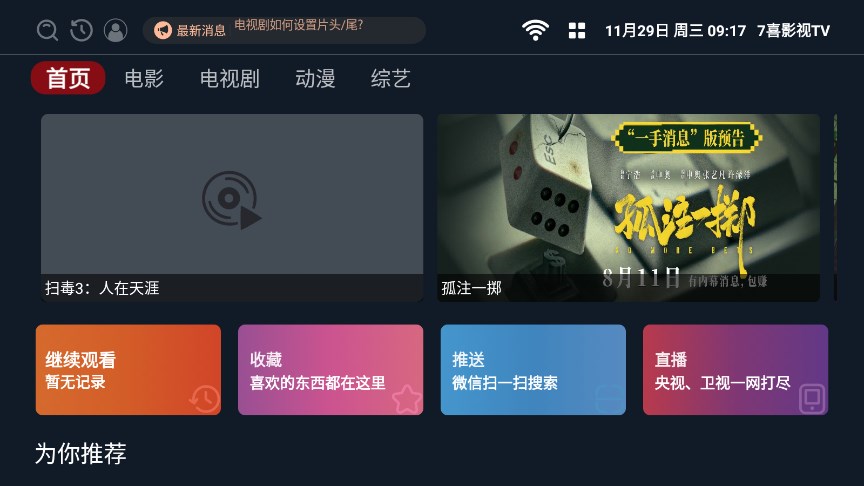The image size is (864, 486).
Task: Open the 孤注一掷 movie card
Action: coord(628,207)
